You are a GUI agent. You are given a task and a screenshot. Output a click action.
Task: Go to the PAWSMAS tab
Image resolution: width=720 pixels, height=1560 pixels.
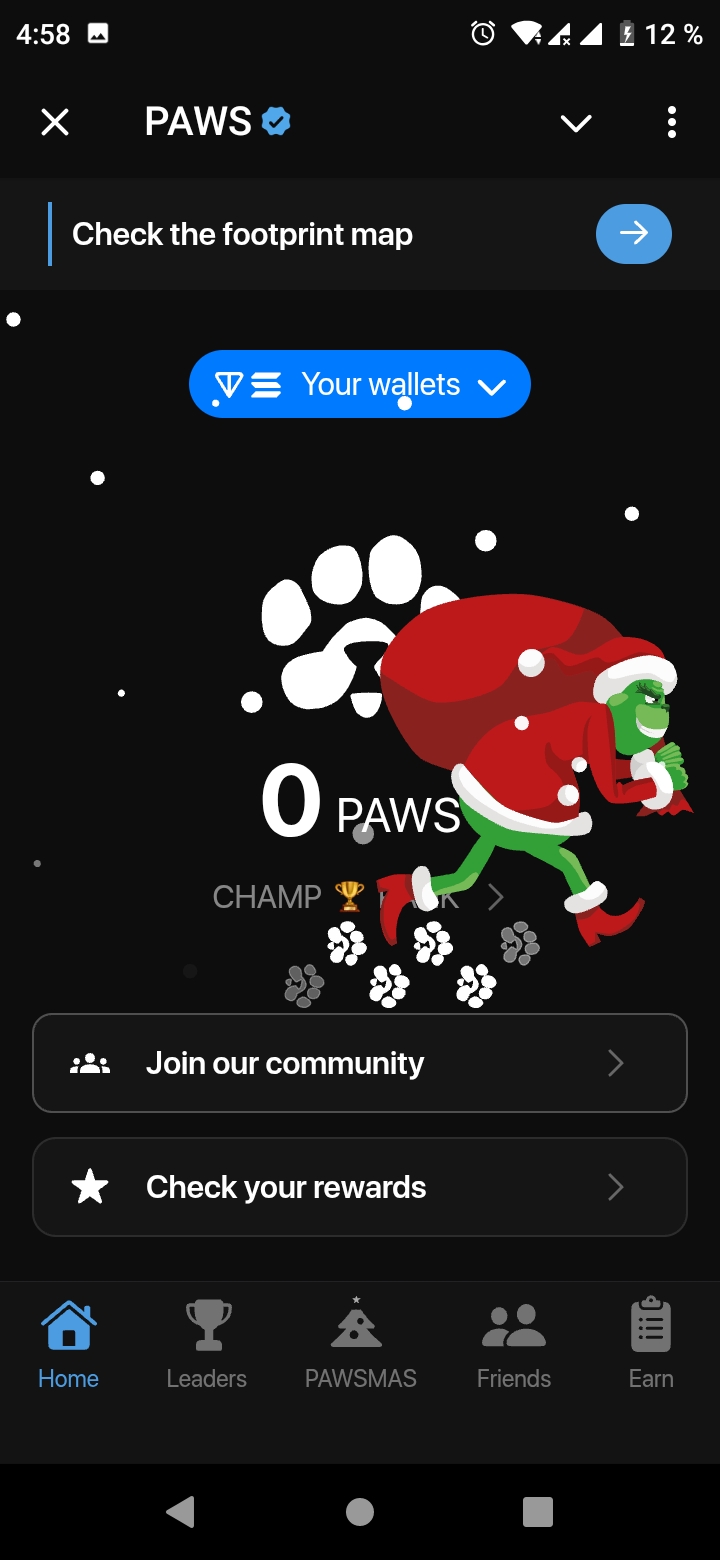point(360,1343)
